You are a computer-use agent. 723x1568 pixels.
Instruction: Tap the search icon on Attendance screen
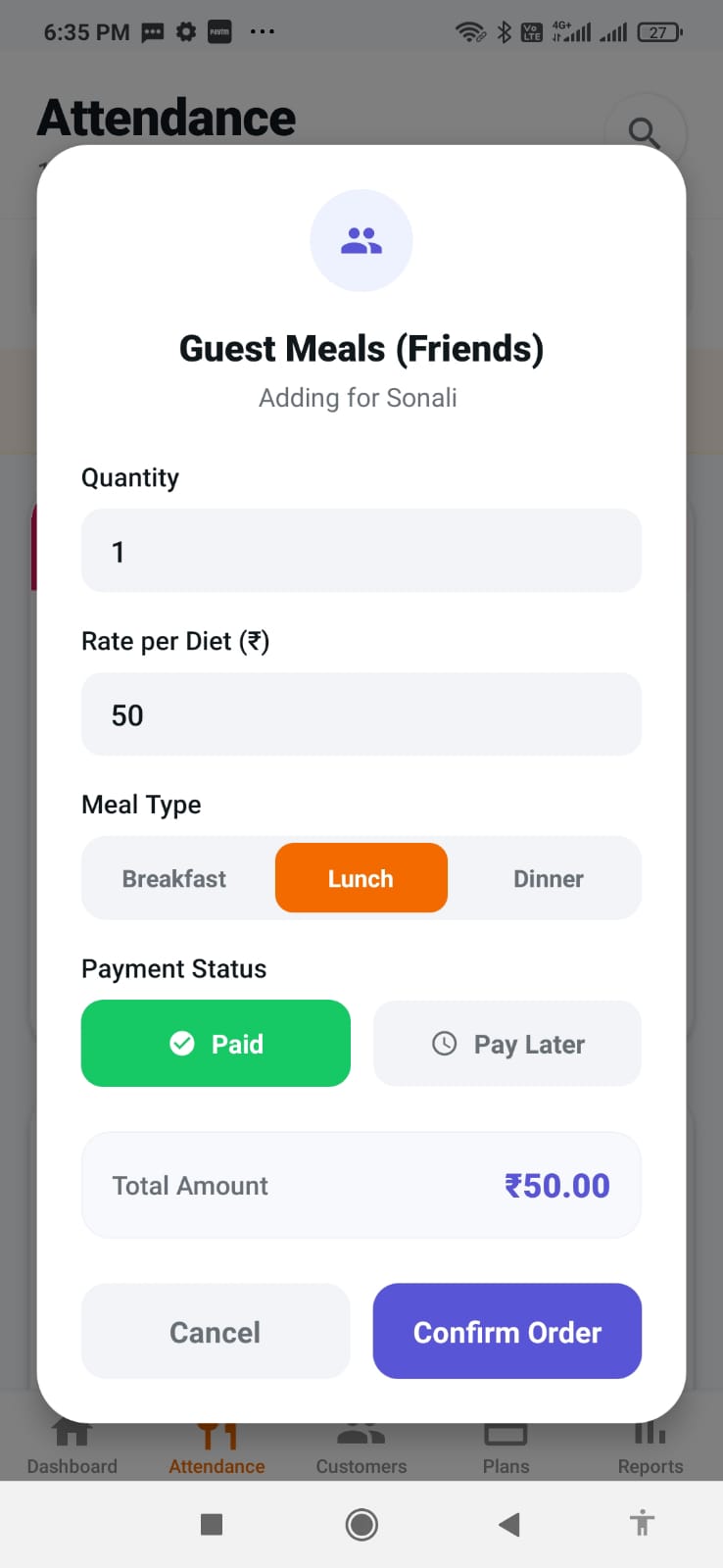click(x=645, y=132)
